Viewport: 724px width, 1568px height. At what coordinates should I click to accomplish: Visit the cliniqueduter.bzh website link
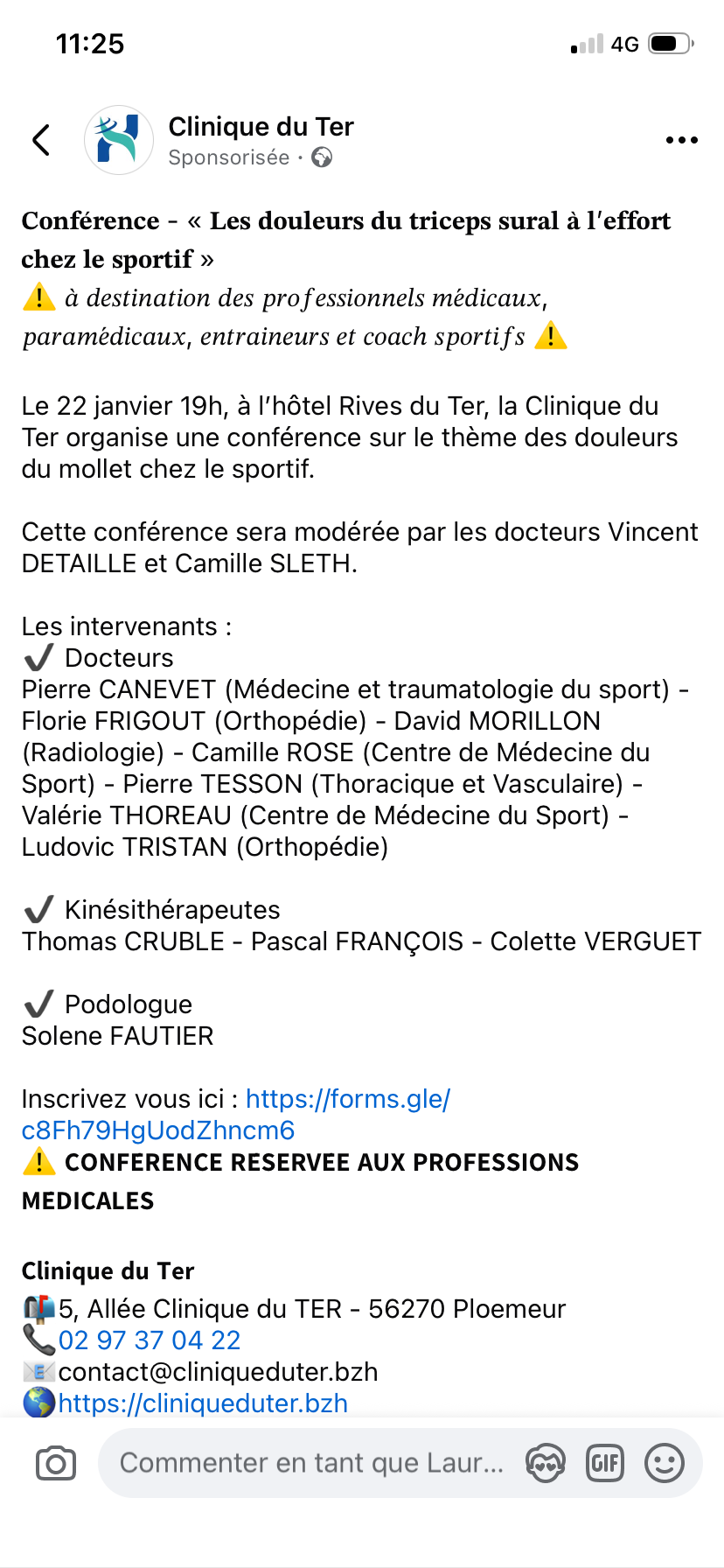coord(203,1403)
